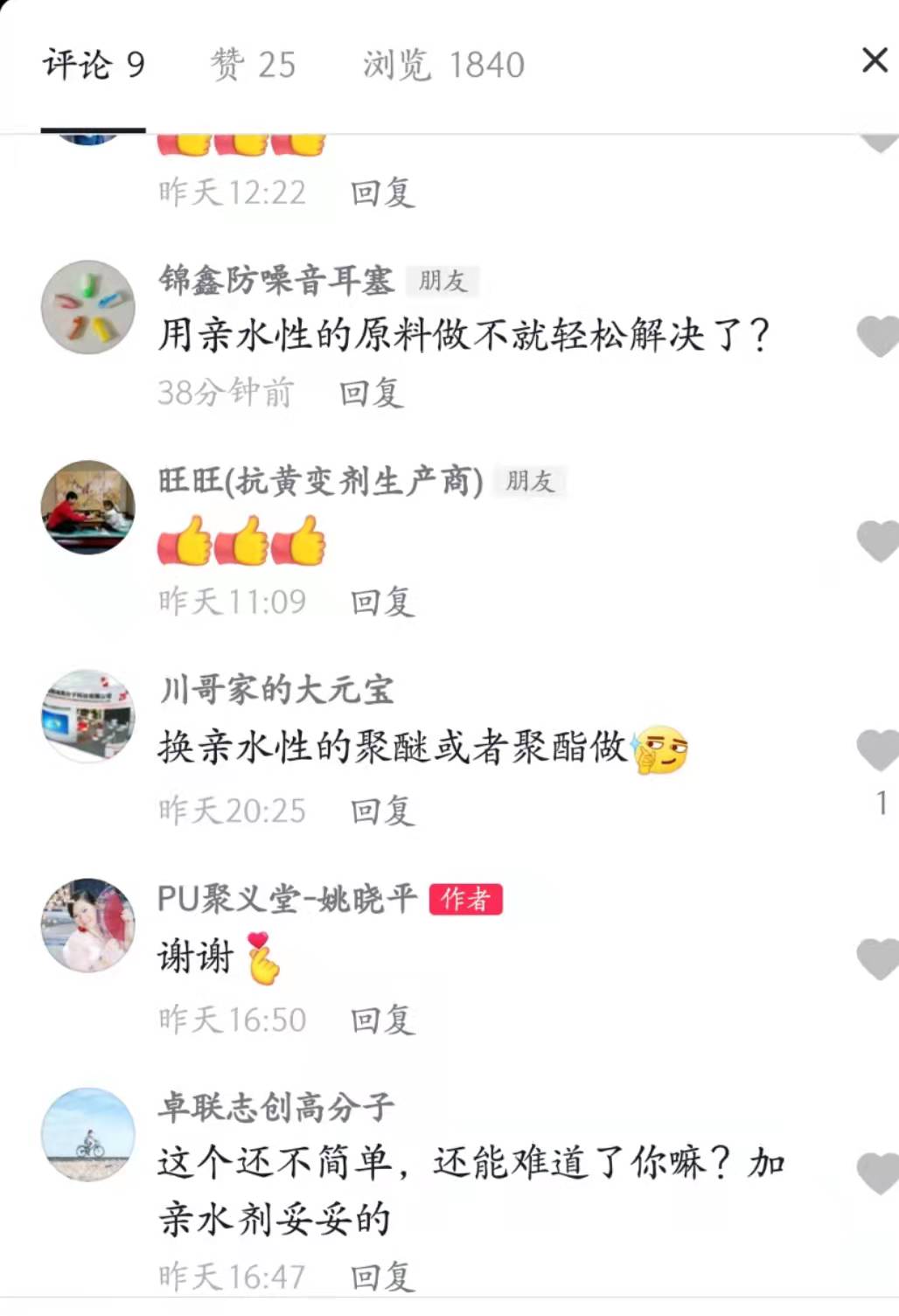Image resolution: width=899 pixels, height=1316 pixels.
Task: Like 锦鑫防噪音耳塞's comment
Action: 878,336
